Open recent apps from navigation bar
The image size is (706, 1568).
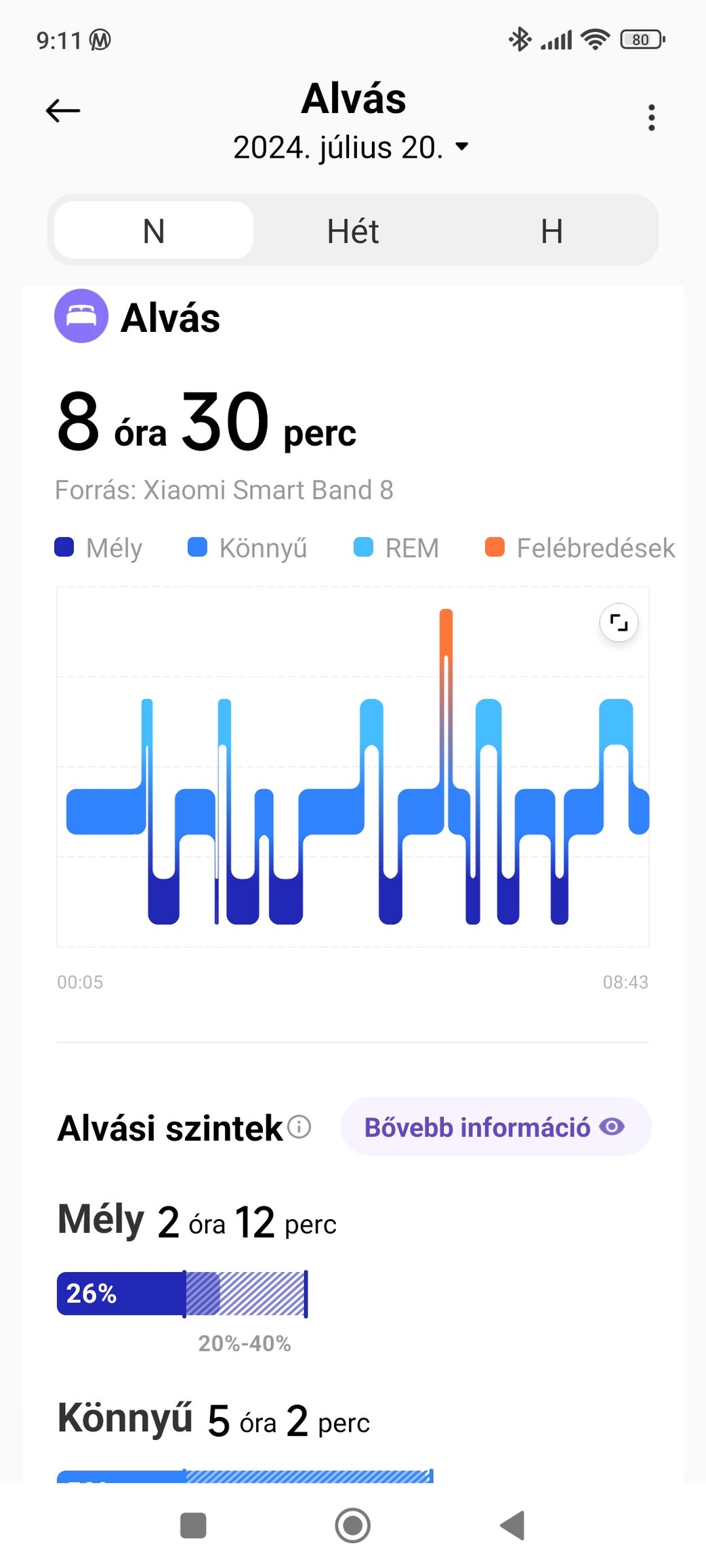tap(193, 1525)
